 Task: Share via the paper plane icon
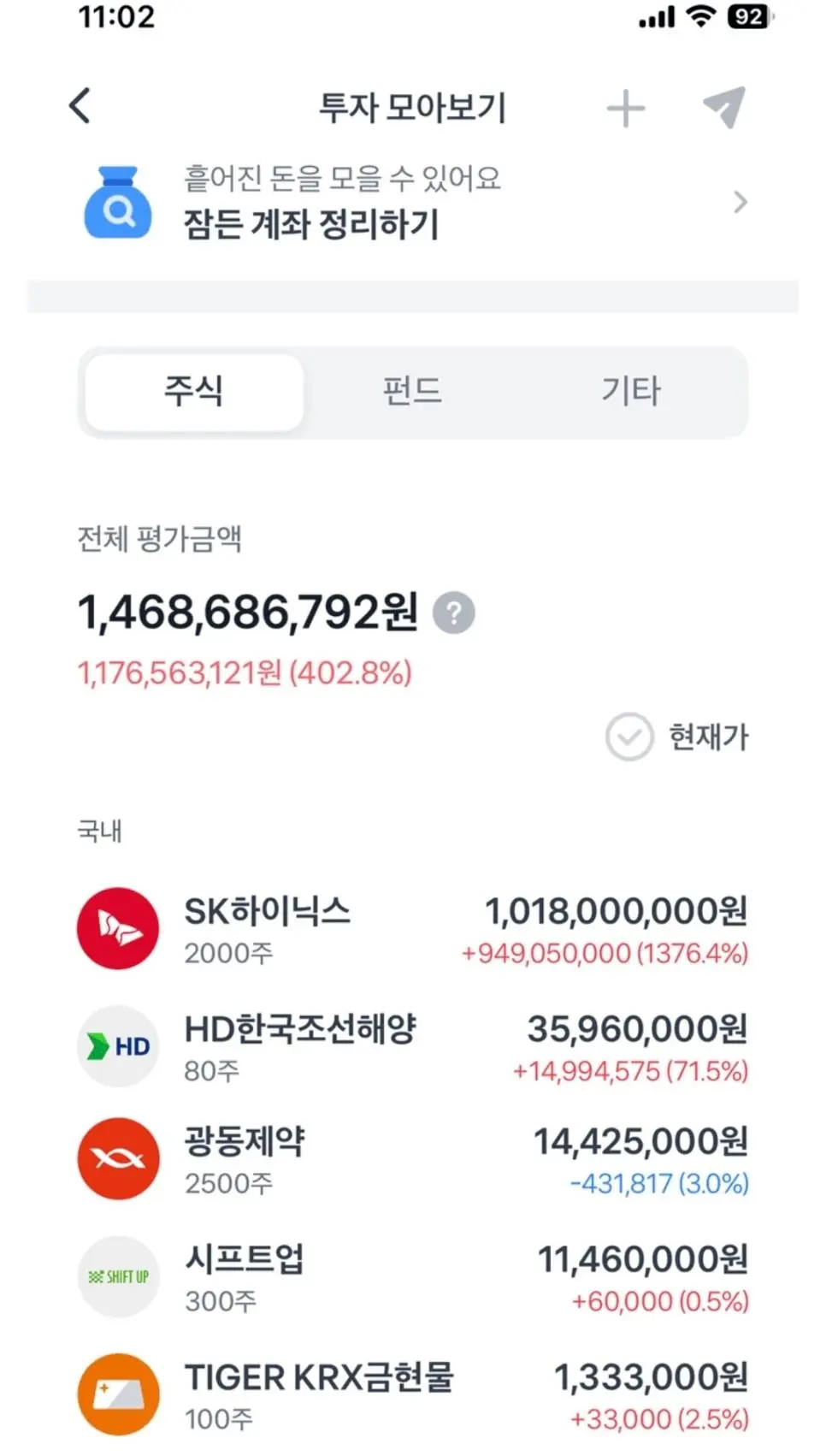(x=724, y=107)
